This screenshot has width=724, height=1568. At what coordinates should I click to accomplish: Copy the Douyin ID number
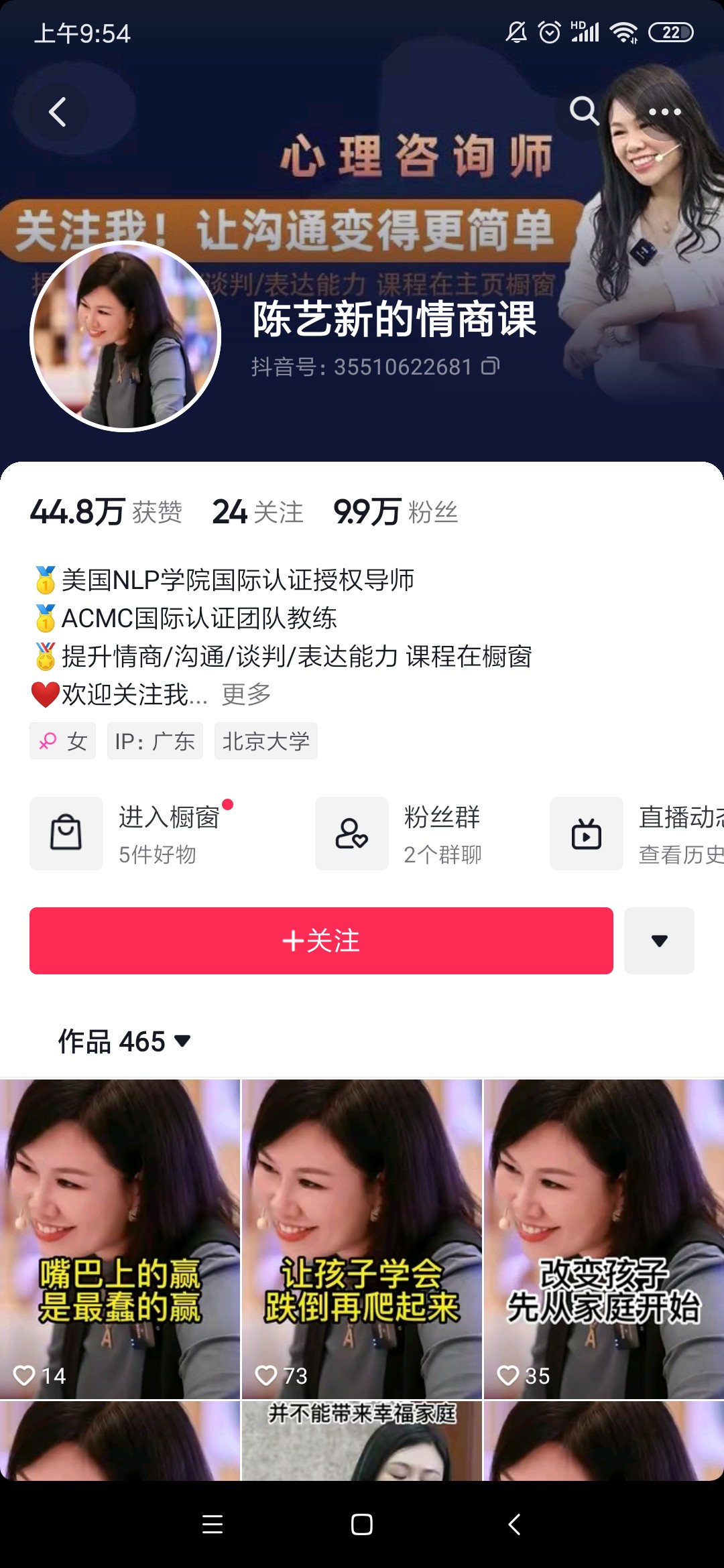(491, 367)
